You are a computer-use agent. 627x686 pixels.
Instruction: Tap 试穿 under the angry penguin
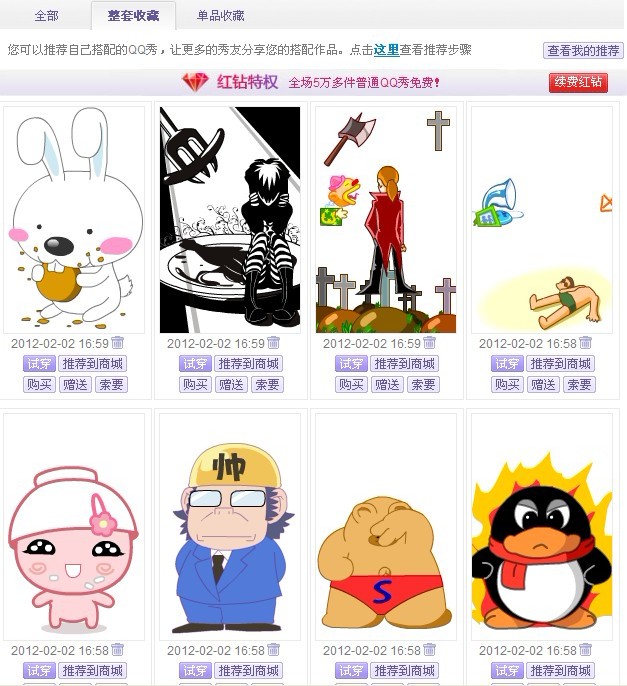[x=506, y=671]
